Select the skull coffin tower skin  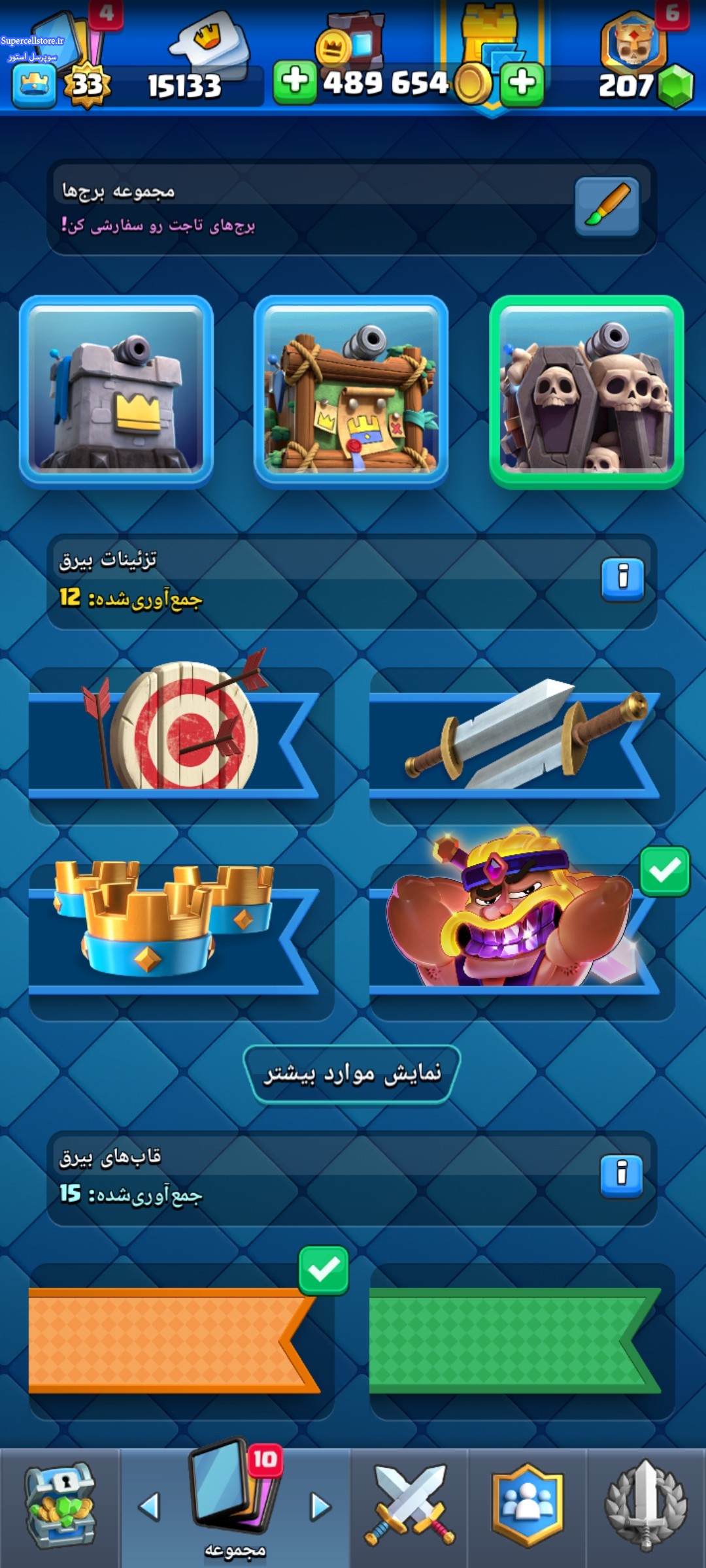[586, 391]
